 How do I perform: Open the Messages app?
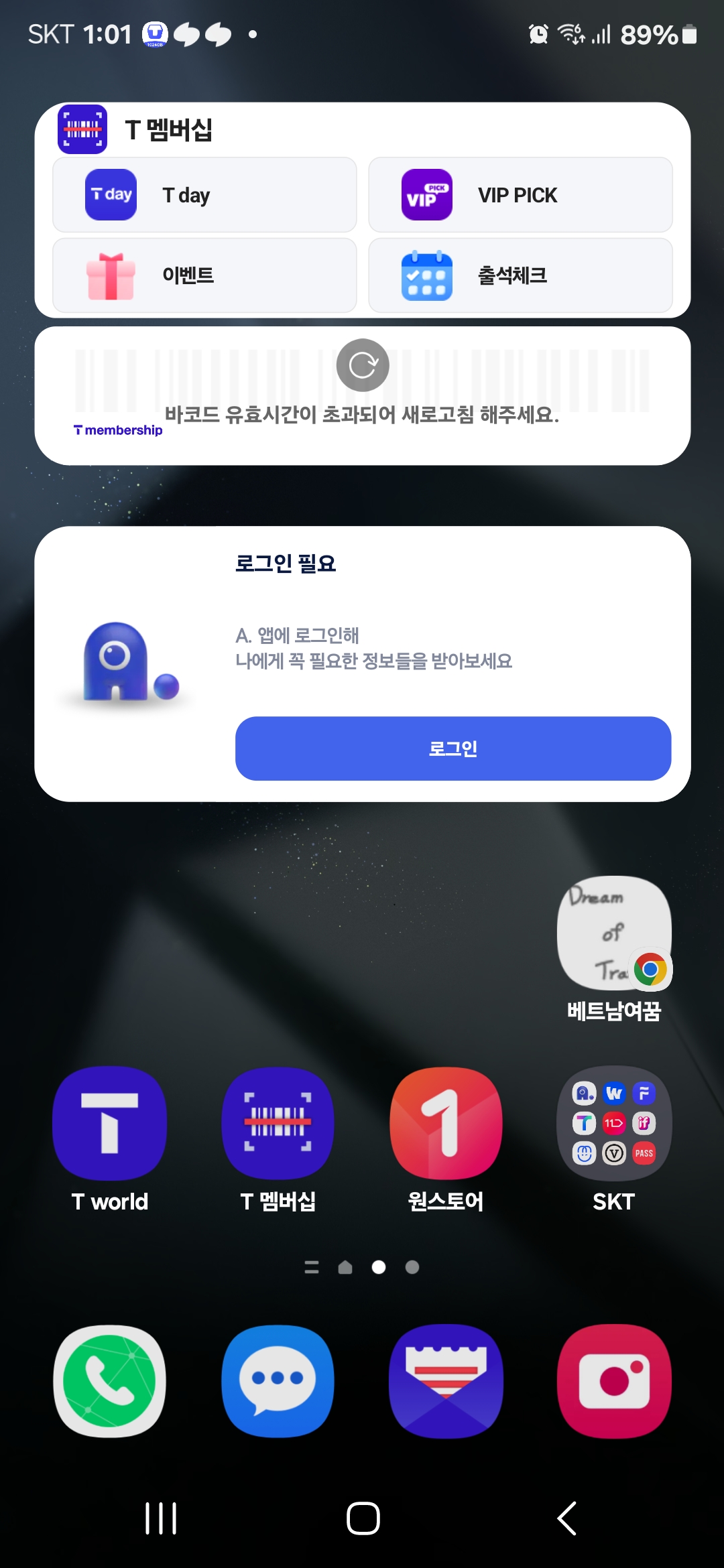(x=278, y=1381)
